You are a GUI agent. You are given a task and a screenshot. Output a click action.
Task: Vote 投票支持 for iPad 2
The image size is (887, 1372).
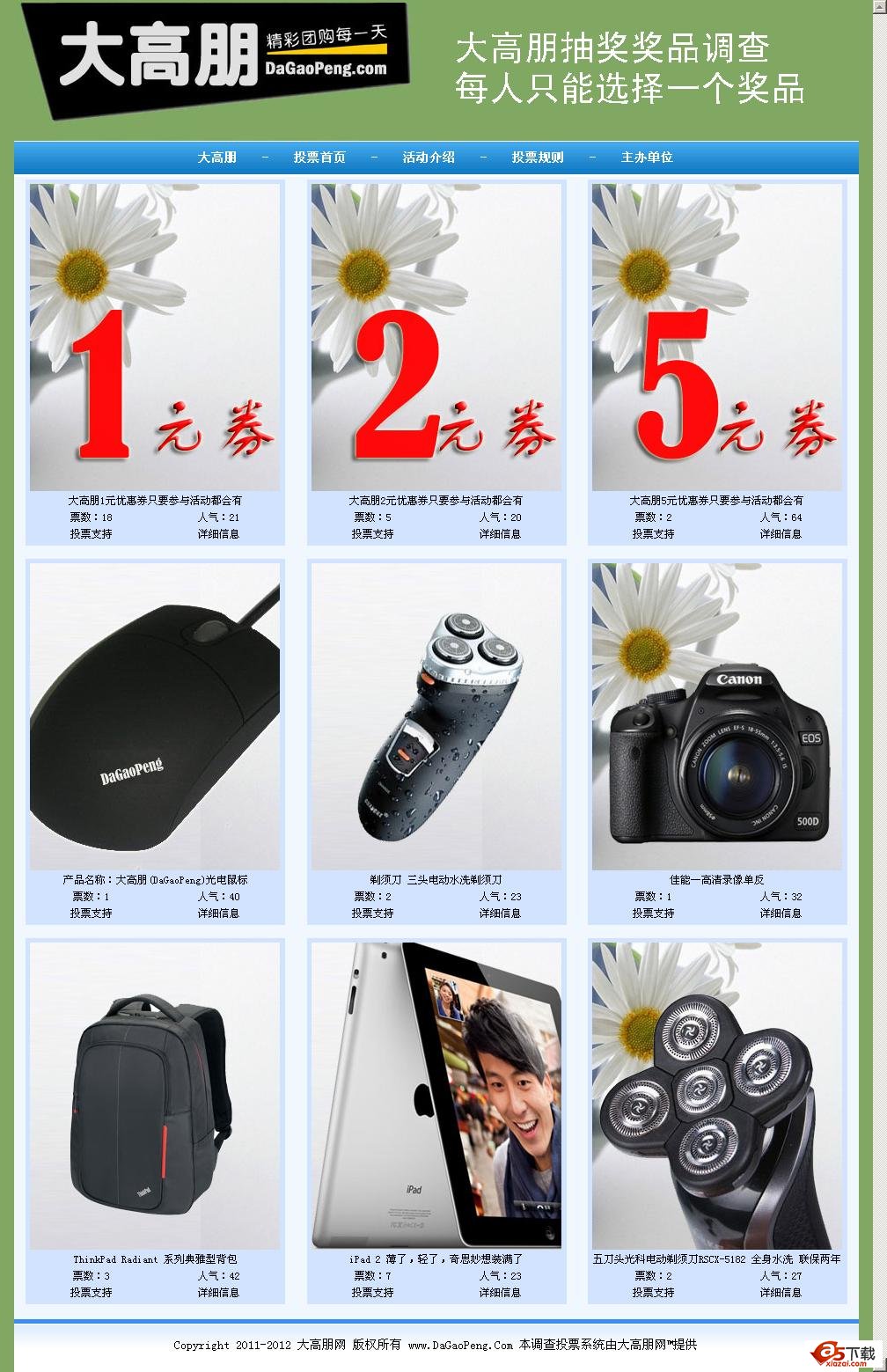pos(372,1293)
